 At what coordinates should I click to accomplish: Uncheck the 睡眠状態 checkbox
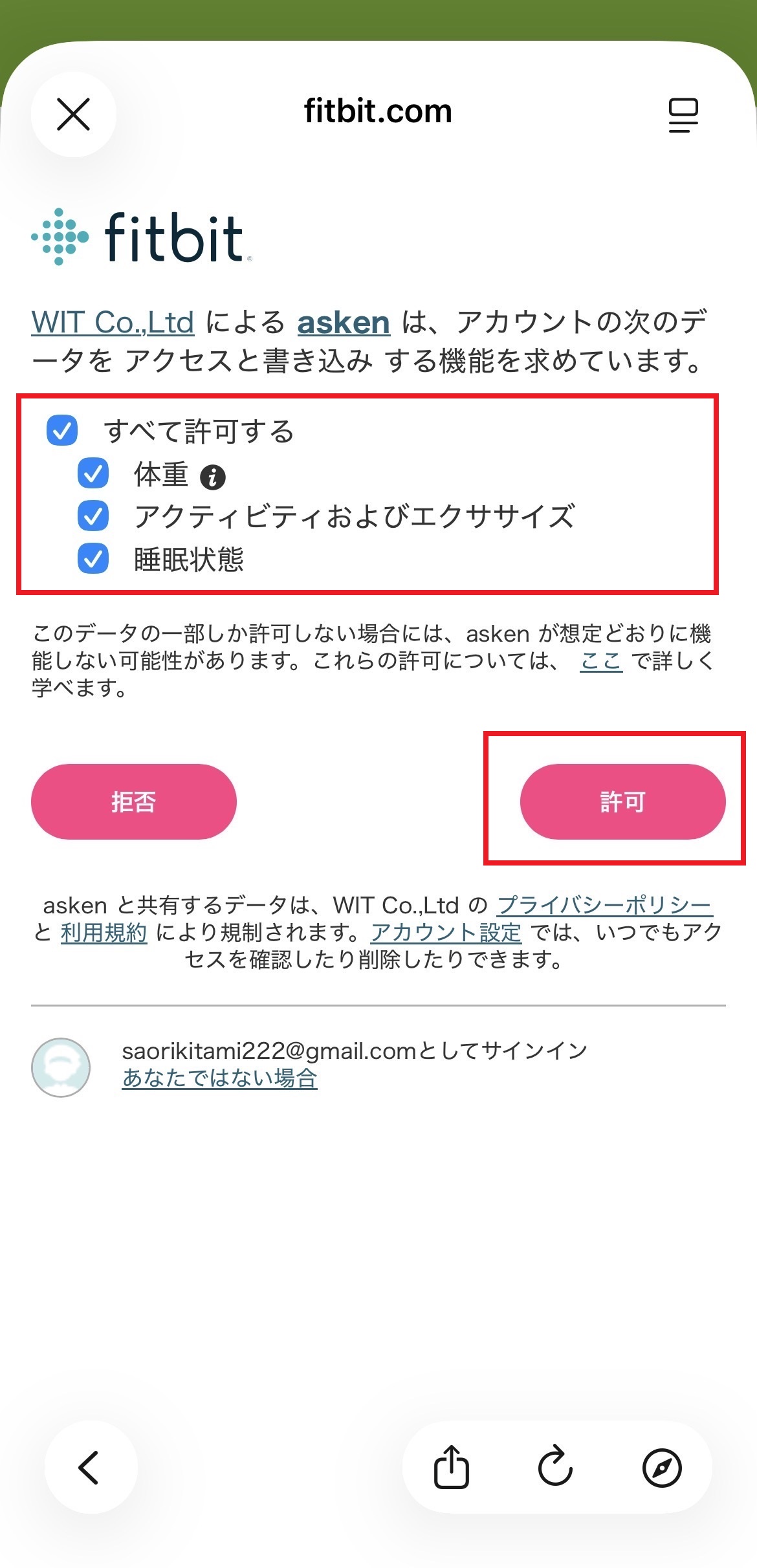[x=93, y=559]
